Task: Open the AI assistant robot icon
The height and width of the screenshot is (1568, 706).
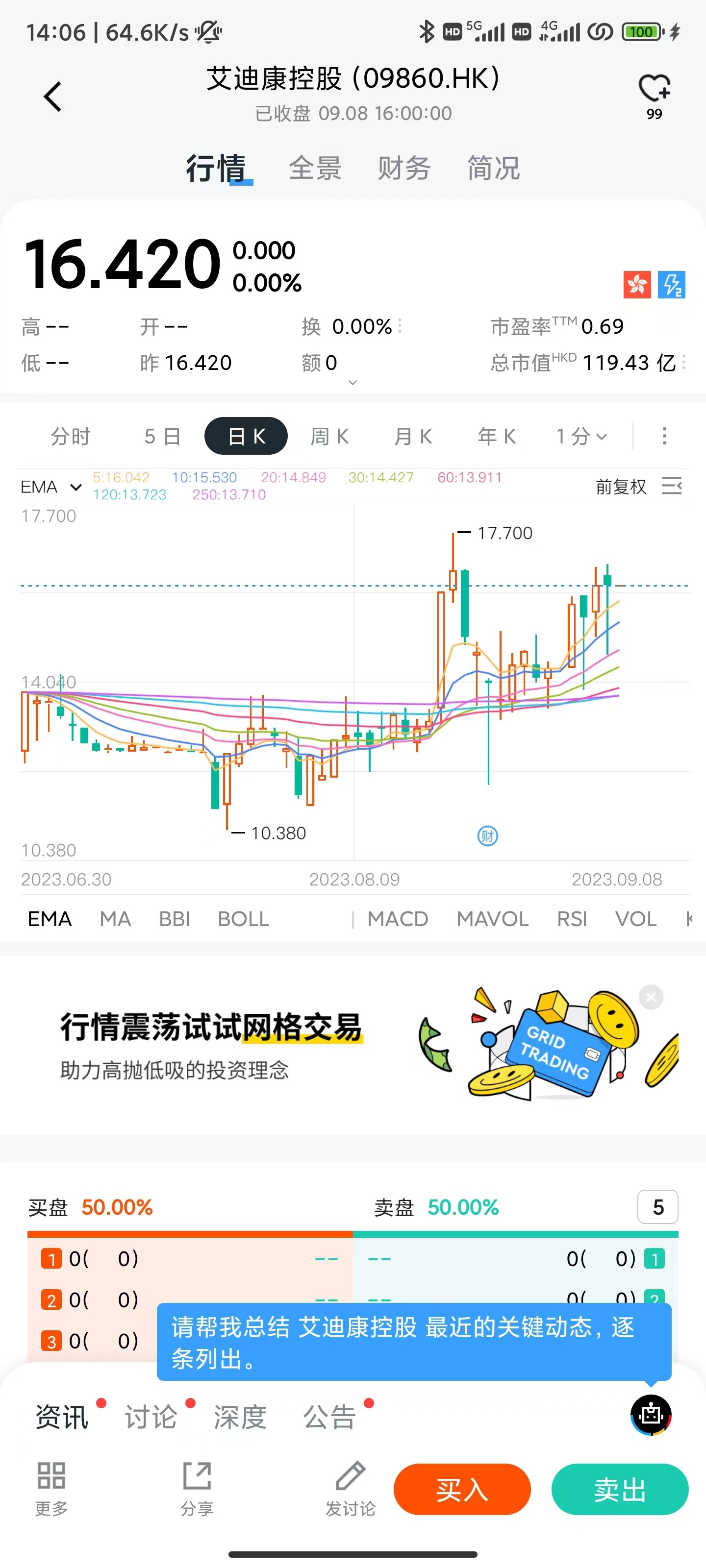Action: click(x=651, y=1415)
